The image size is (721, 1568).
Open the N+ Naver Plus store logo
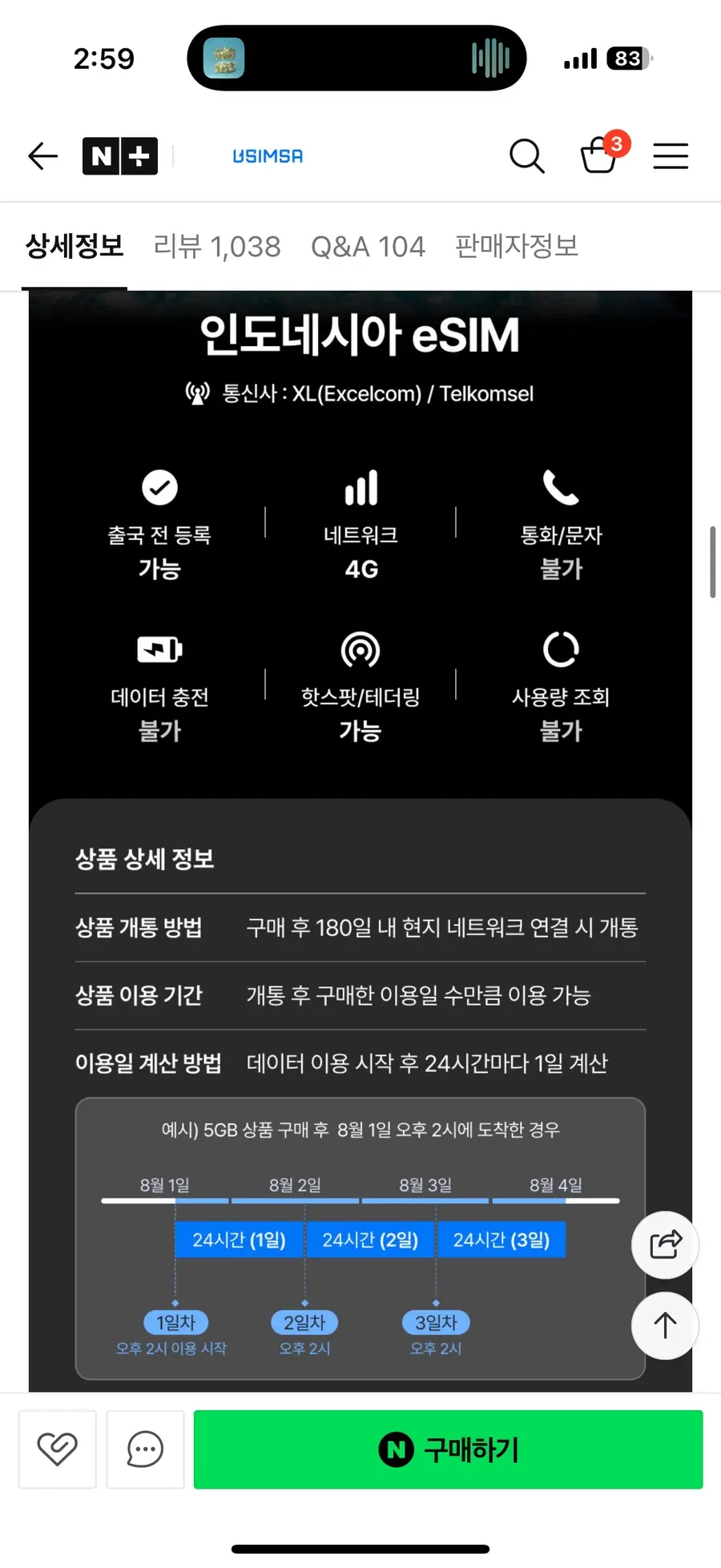coord(120,156)
